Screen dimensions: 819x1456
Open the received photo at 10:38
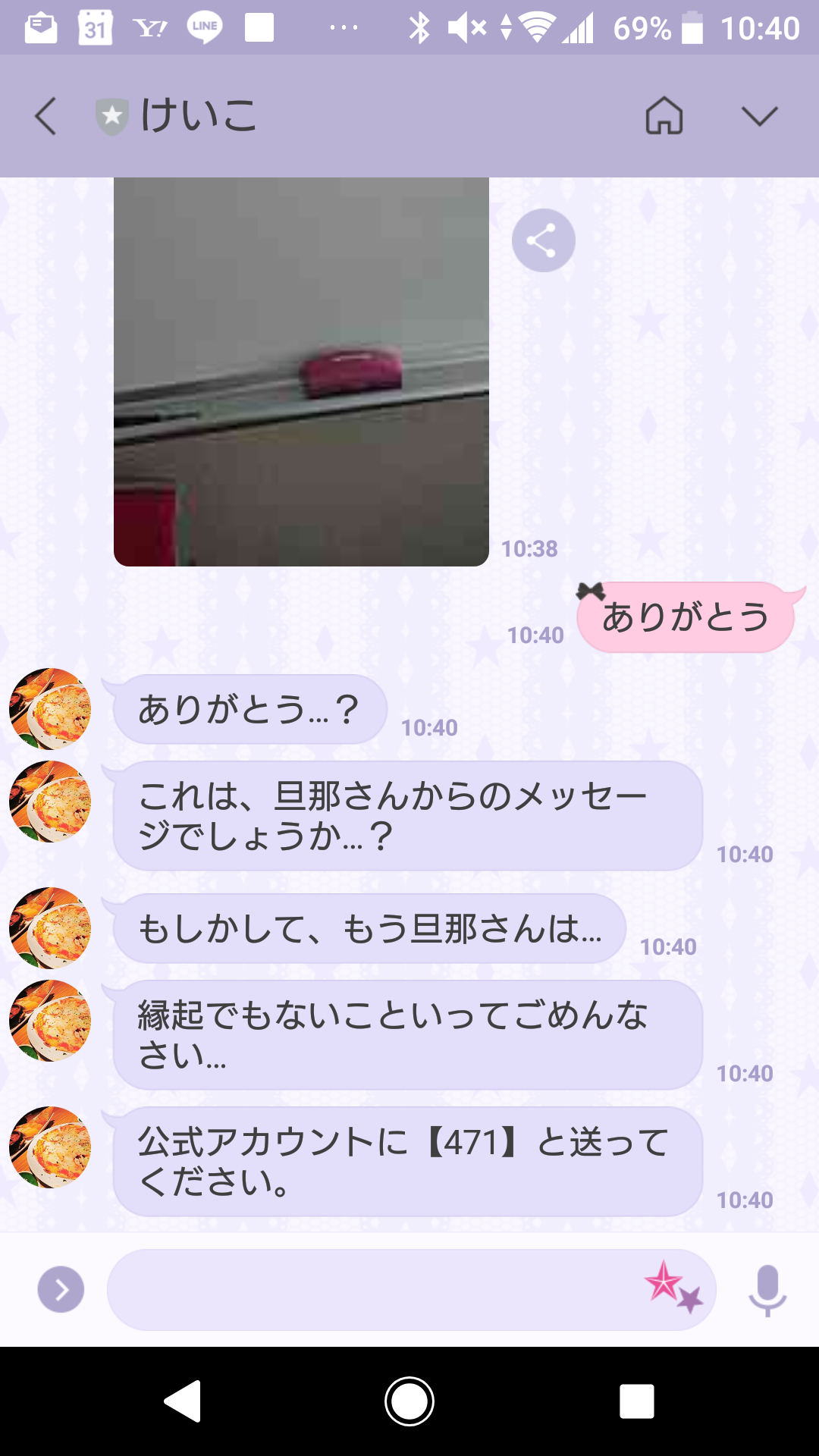[301, 372]
